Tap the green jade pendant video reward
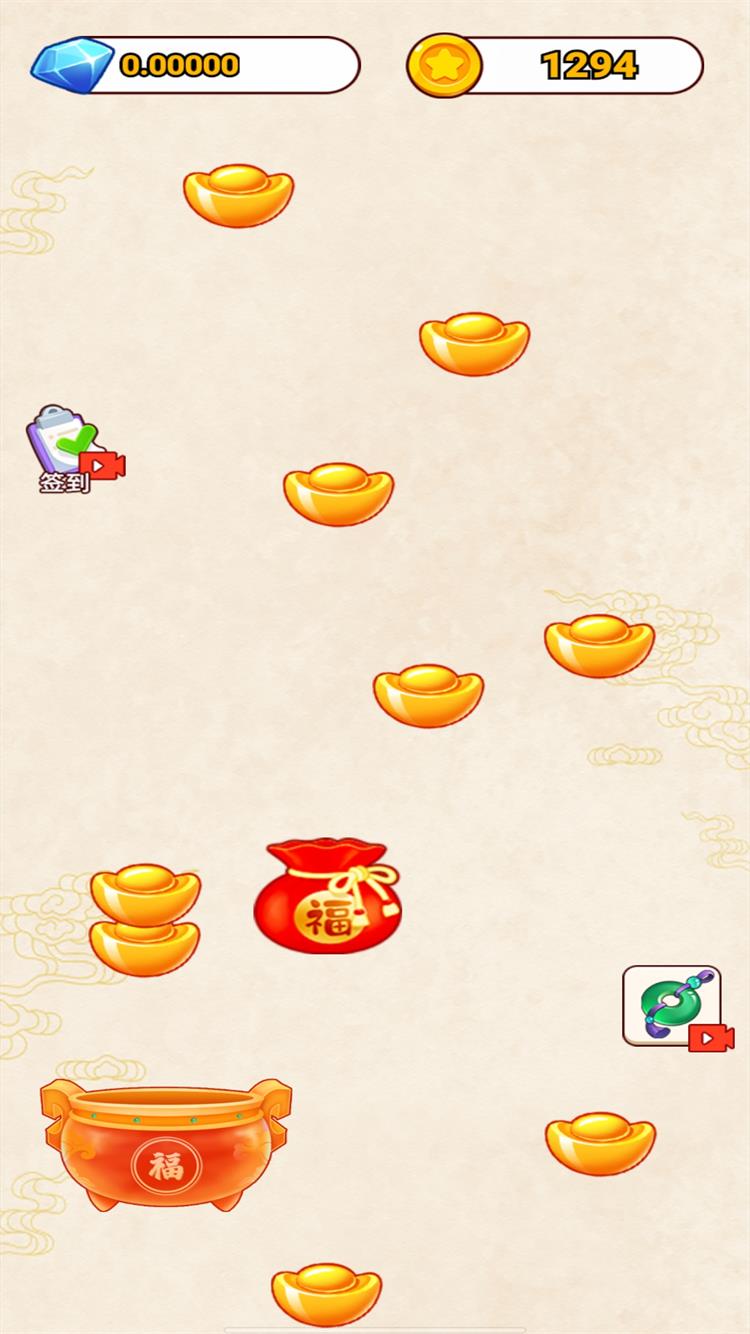 click(672, 1006)
